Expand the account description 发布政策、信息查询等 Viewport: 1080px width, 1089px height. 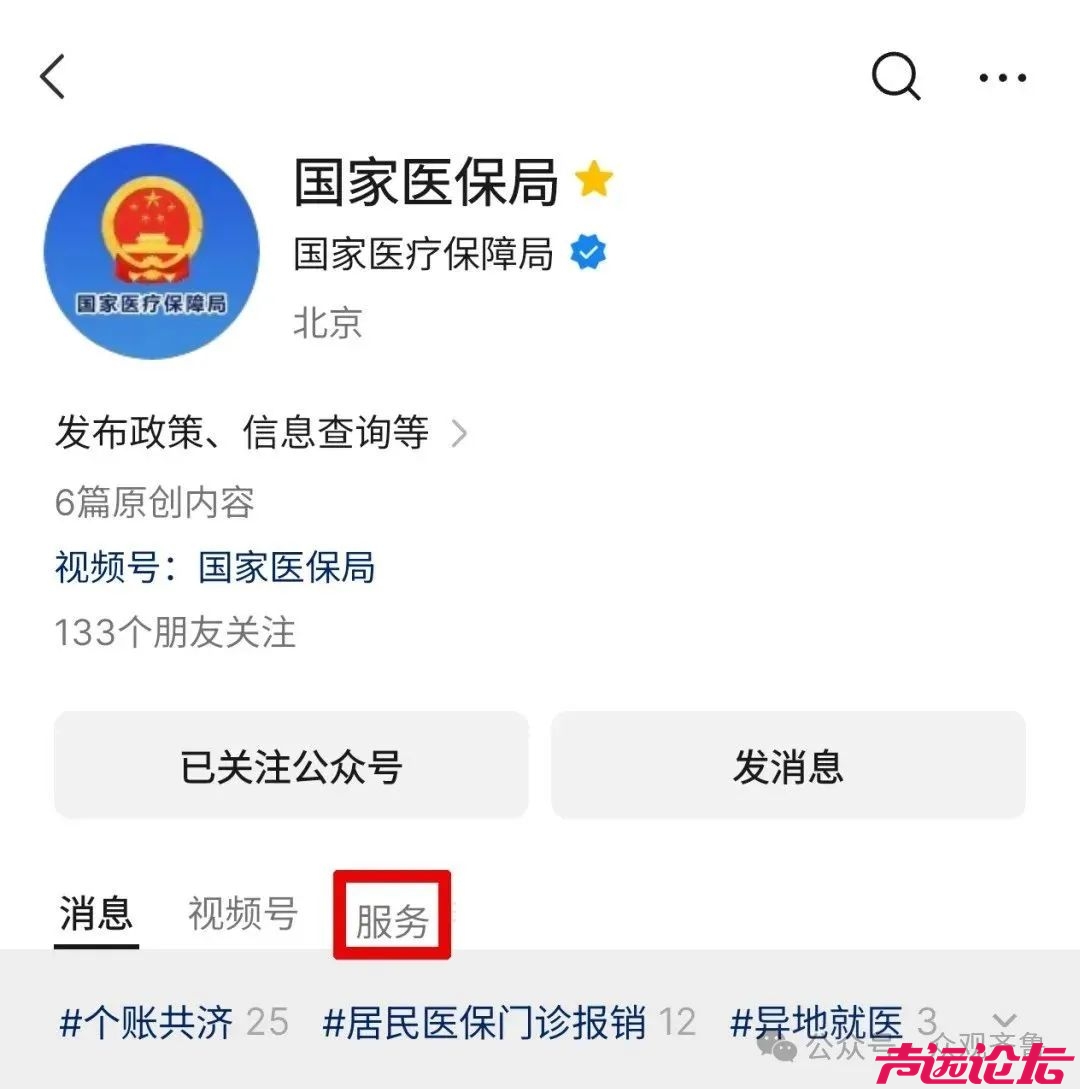242,434
